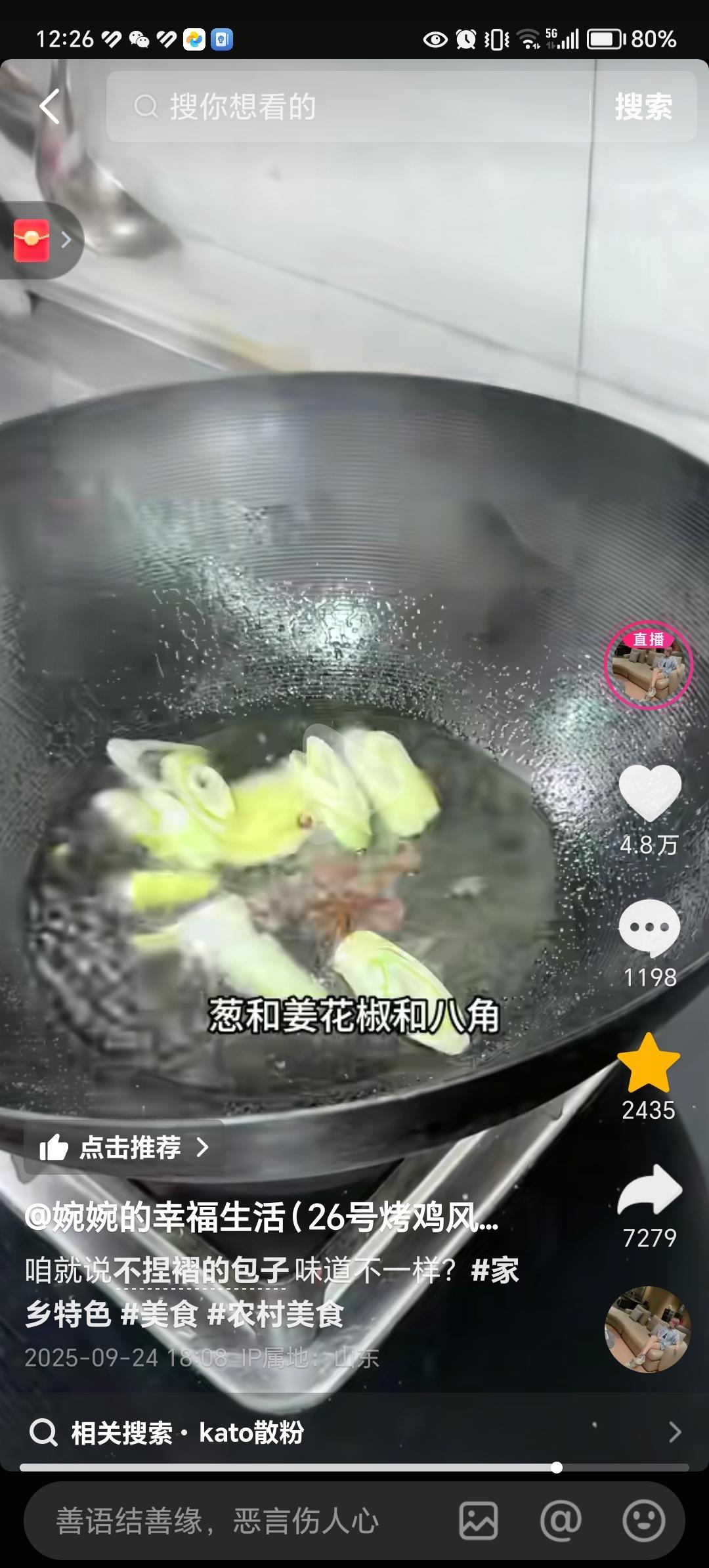
Task: Tap the 不捏褶的包子 underlined link
Action: [202, 1271]
